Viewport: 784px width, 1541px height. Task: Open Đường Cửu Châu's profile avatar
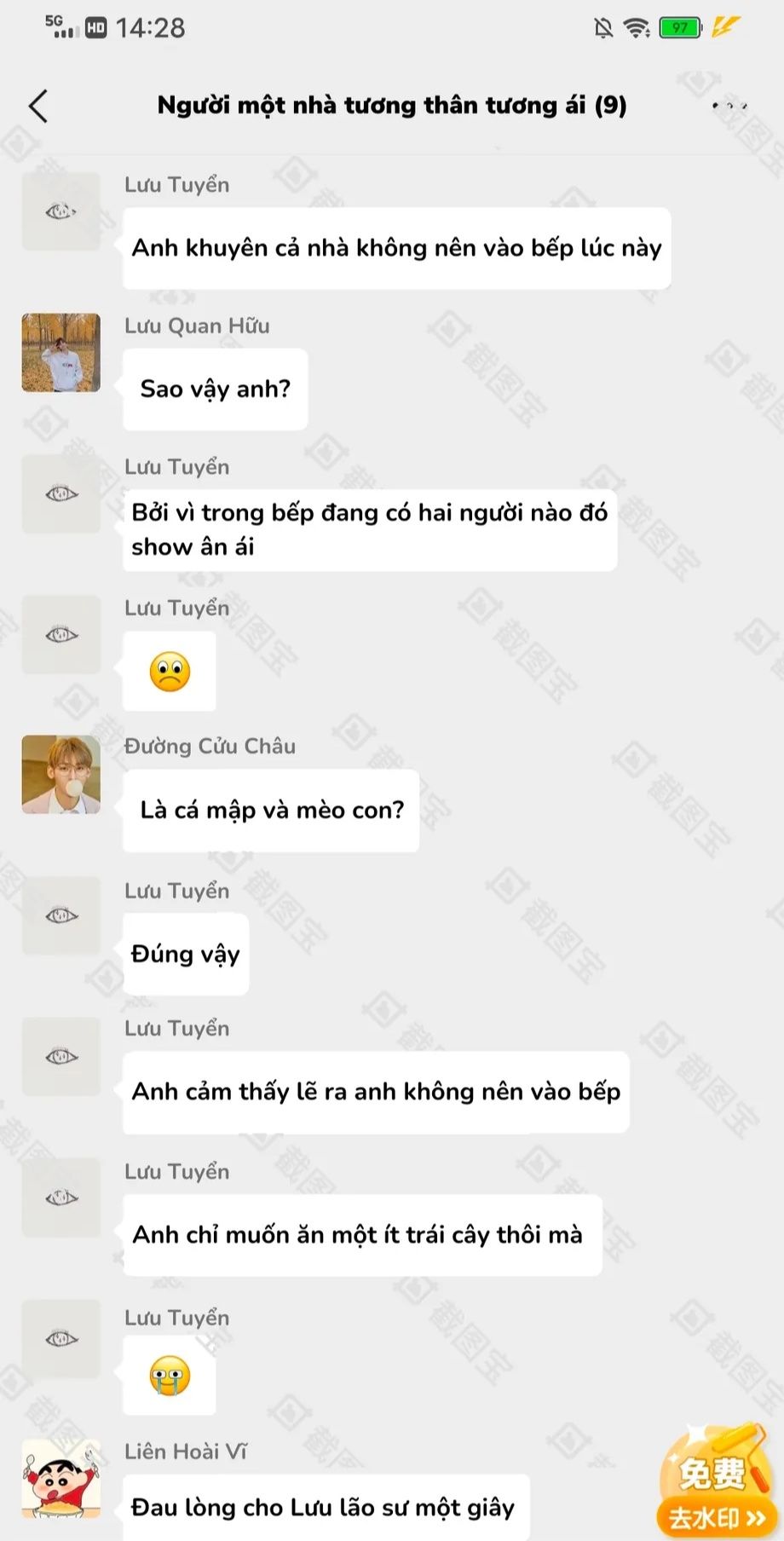click(61, 774)
